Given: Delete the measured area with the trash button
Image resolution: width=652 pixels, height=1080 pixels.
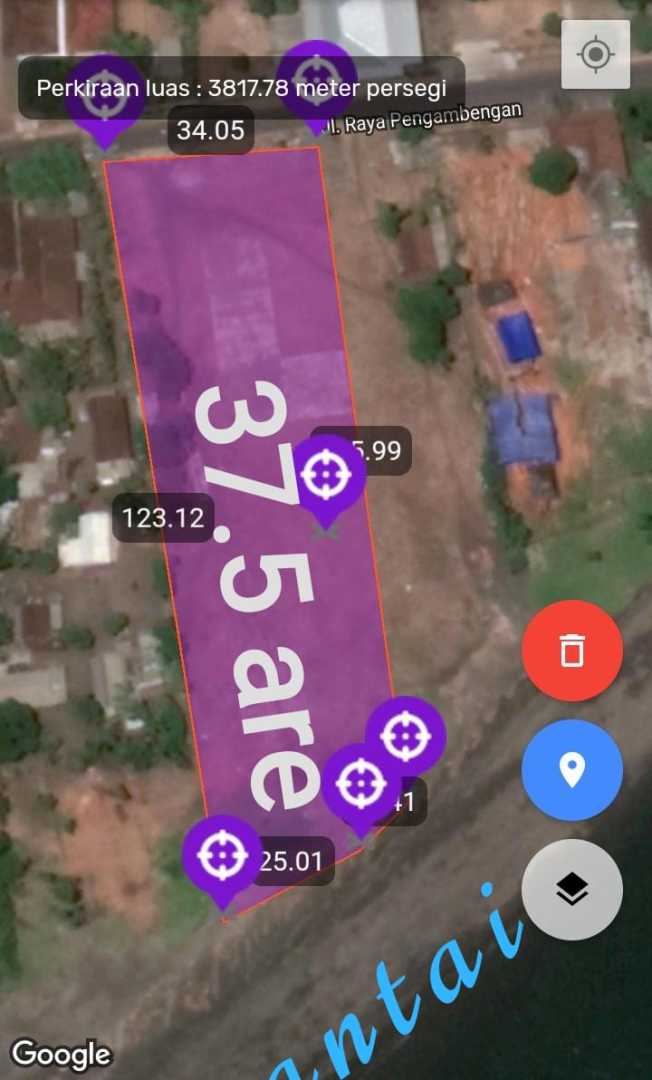Looking at the screenshot, I should click(572, 650).
